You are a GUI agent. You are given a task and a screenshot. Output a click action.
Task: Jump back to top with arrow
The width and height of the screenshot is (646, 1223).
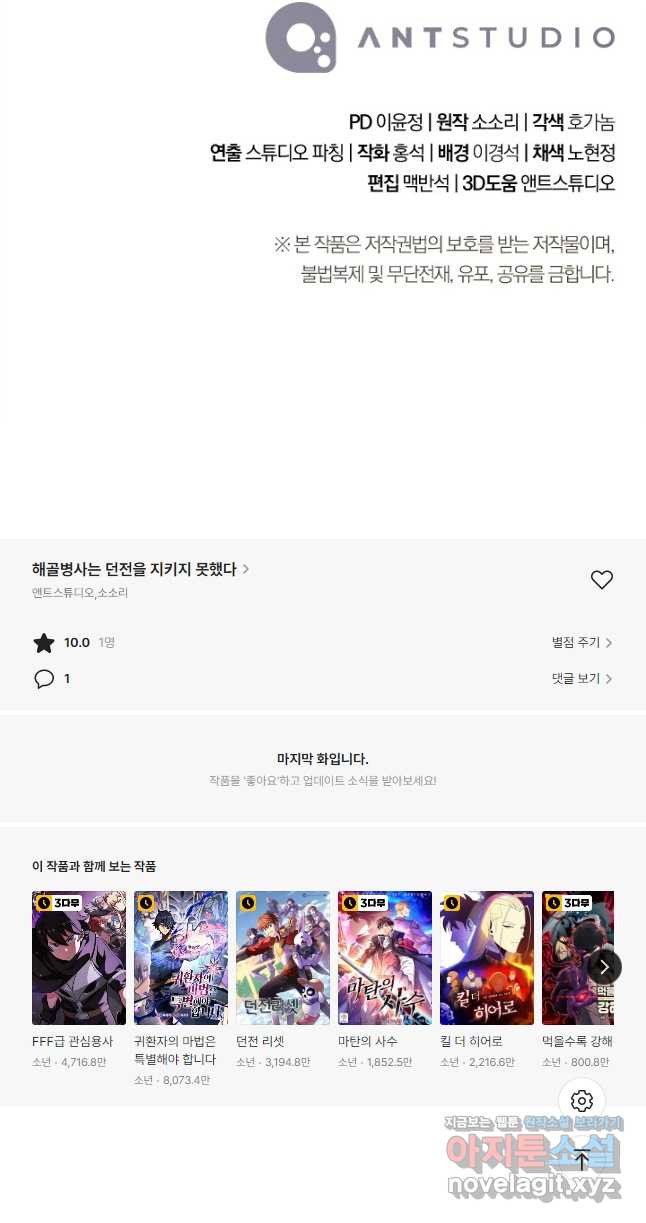(582, 1161)
